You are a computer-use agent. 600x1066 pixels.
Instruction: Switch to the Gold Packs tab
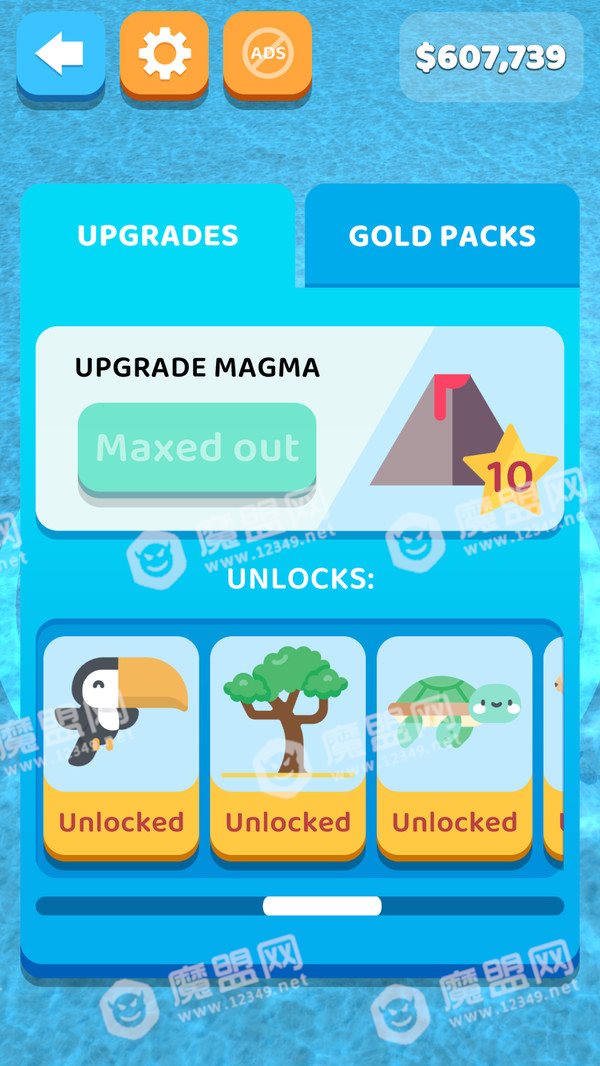[442, 235]
